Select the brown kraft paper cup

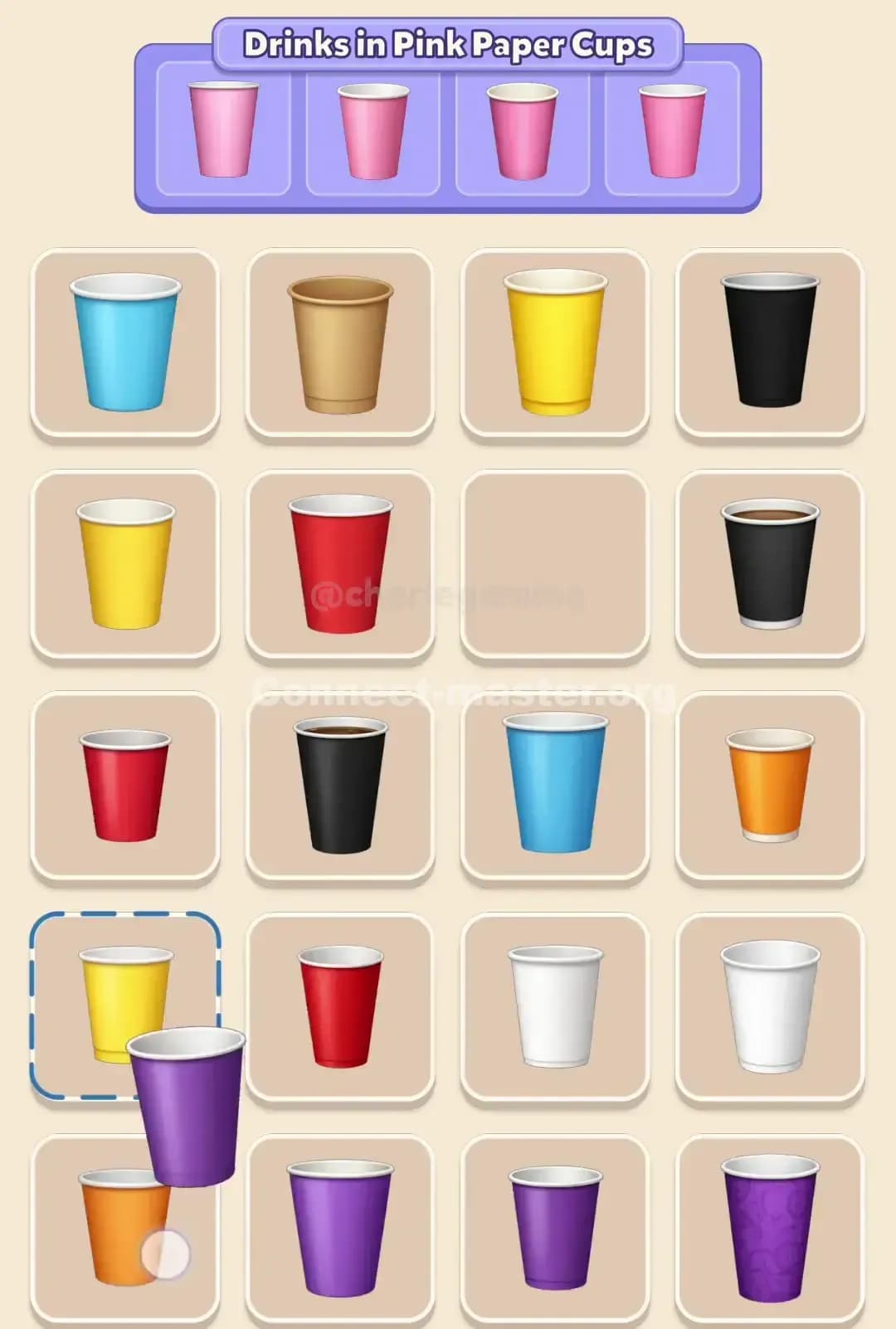(x=339, y=343)
